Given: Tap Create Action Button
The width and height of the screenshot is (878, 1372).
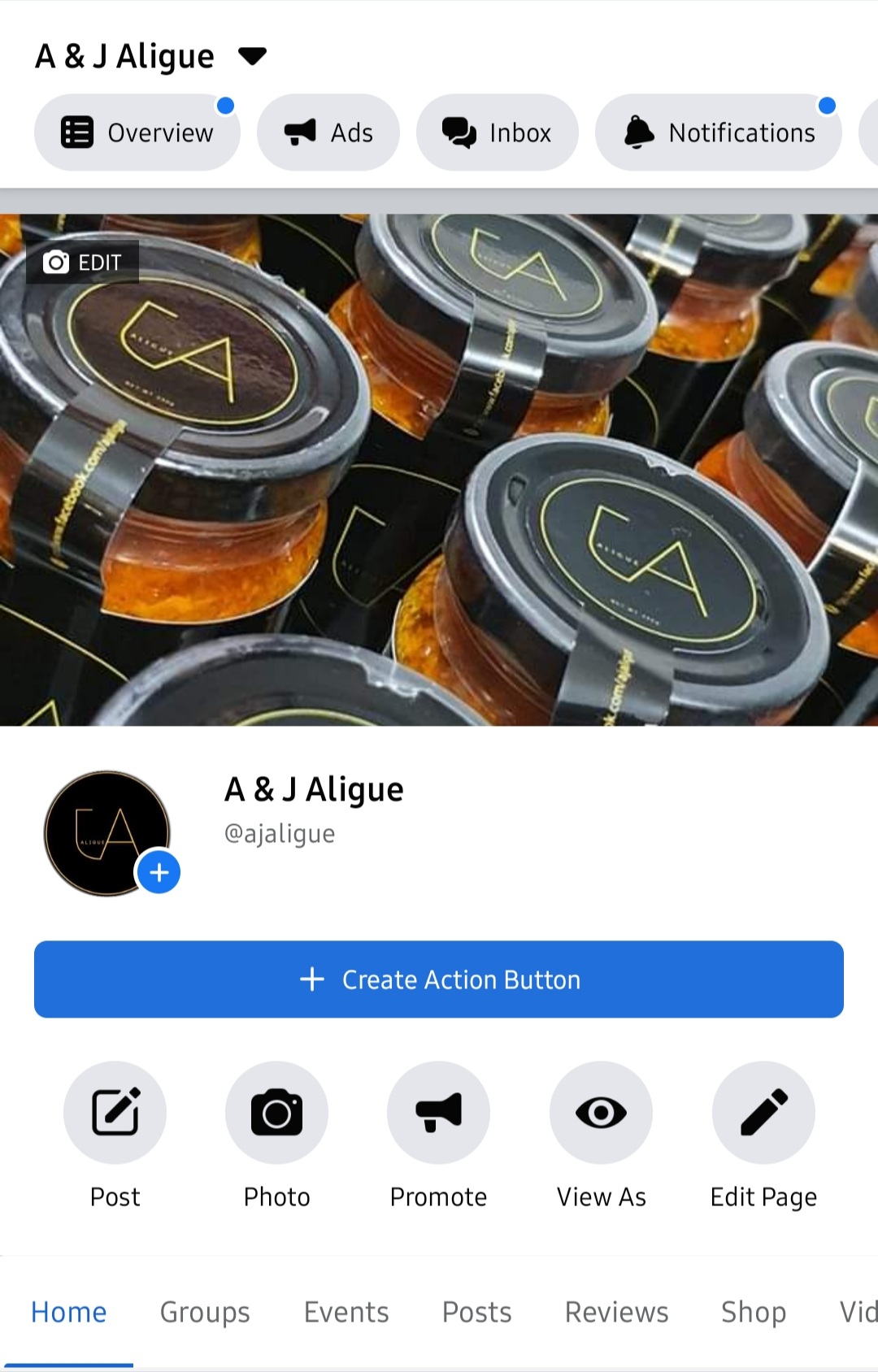Looking at the screenshot, I should coord(439,979).
